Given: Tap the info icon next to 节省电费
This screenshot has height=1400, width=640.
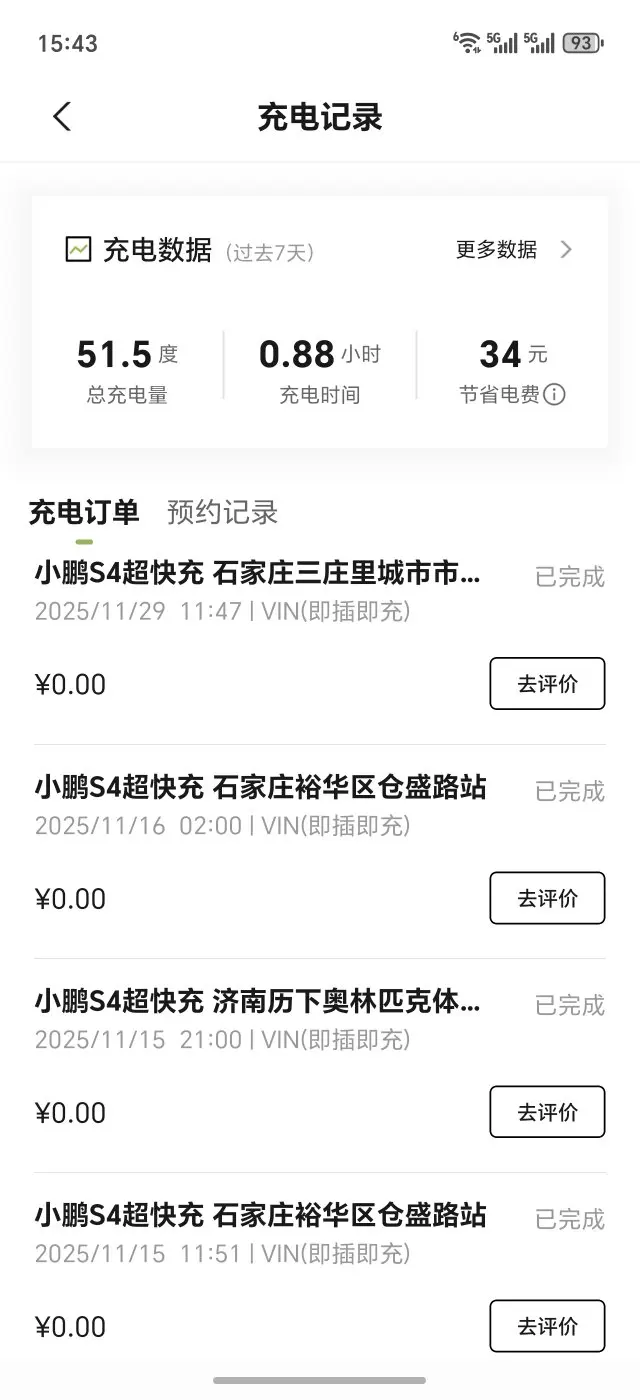Looking at the screenshot, I should coord(554,395).
